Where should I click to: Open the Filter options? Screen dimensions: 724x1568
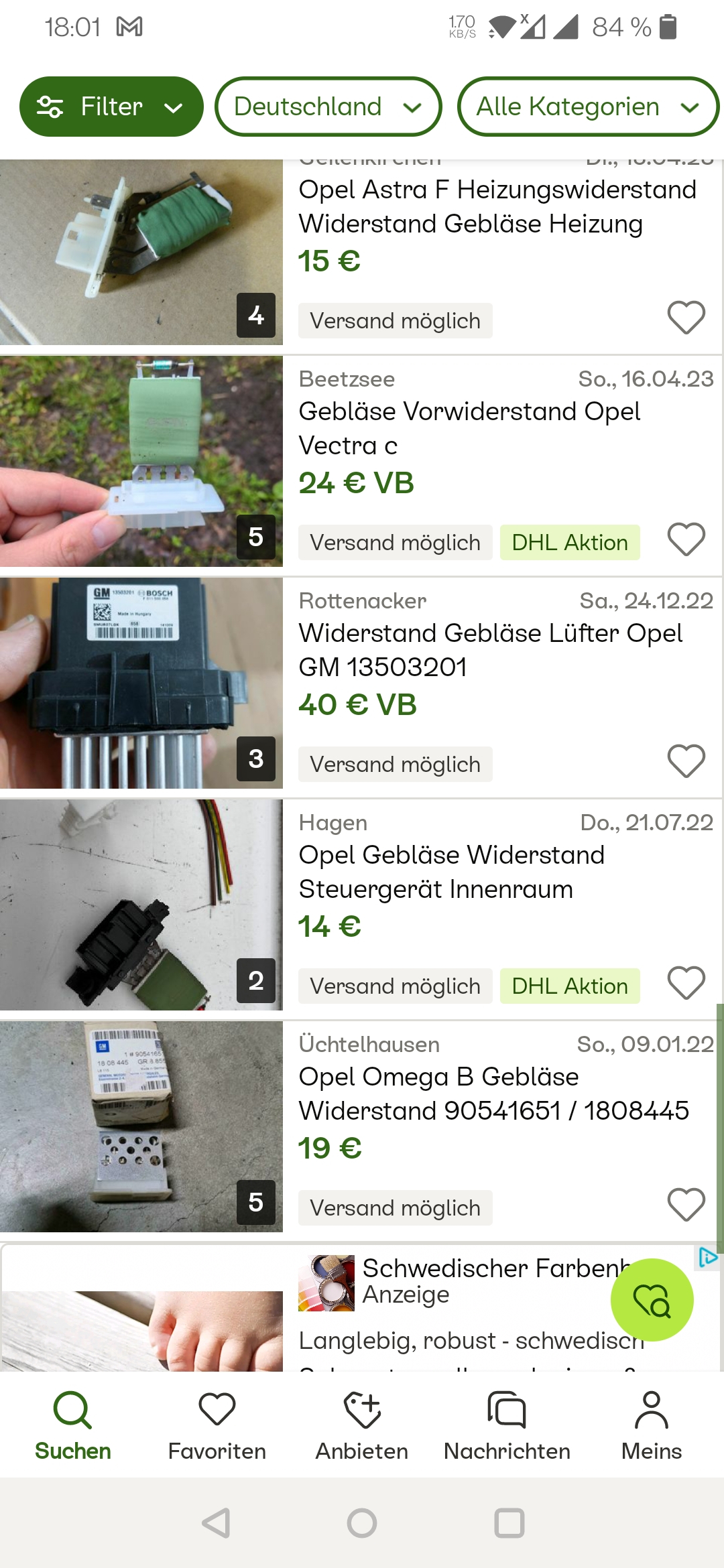111,107
